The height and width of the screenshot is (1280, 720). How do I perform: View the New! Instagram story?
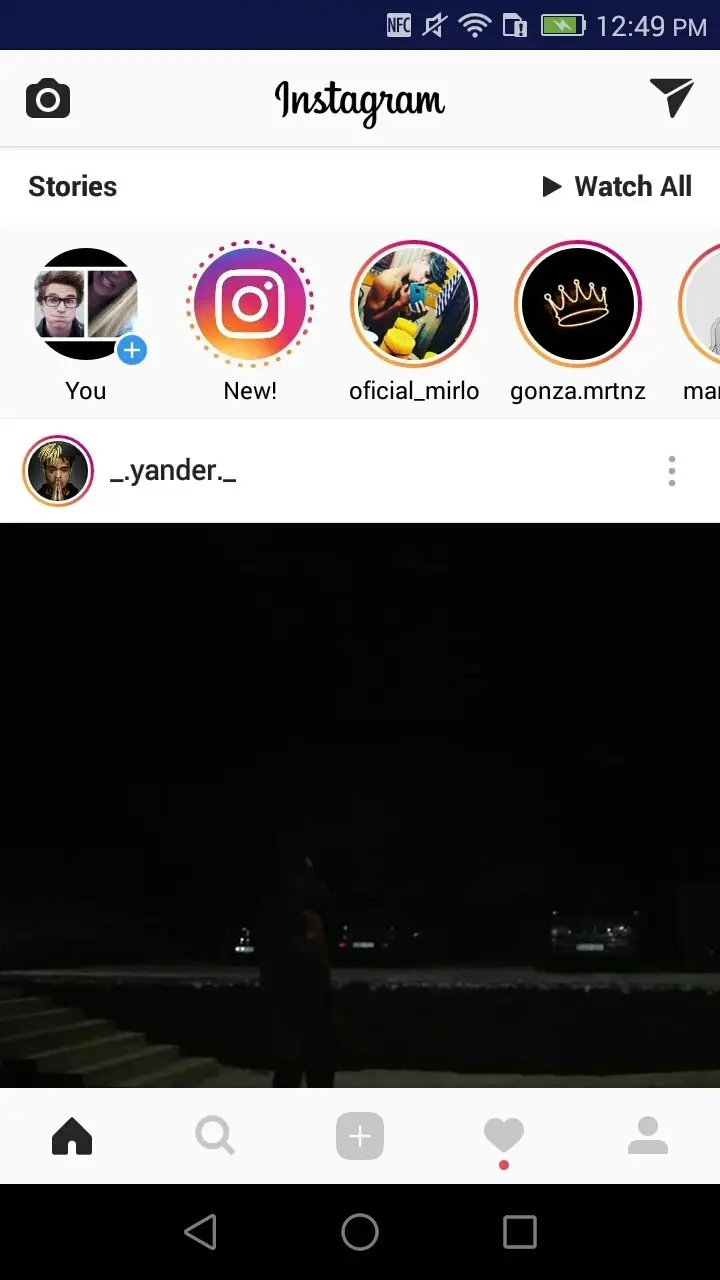click(250, 305)
